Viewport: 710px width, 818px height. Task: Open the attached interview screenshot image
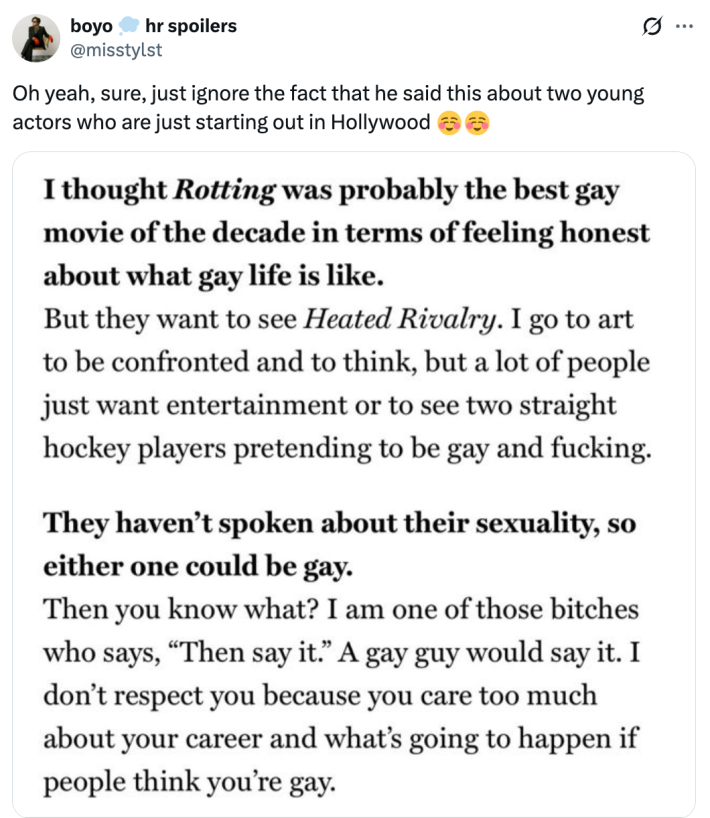(x=354, y=484)
